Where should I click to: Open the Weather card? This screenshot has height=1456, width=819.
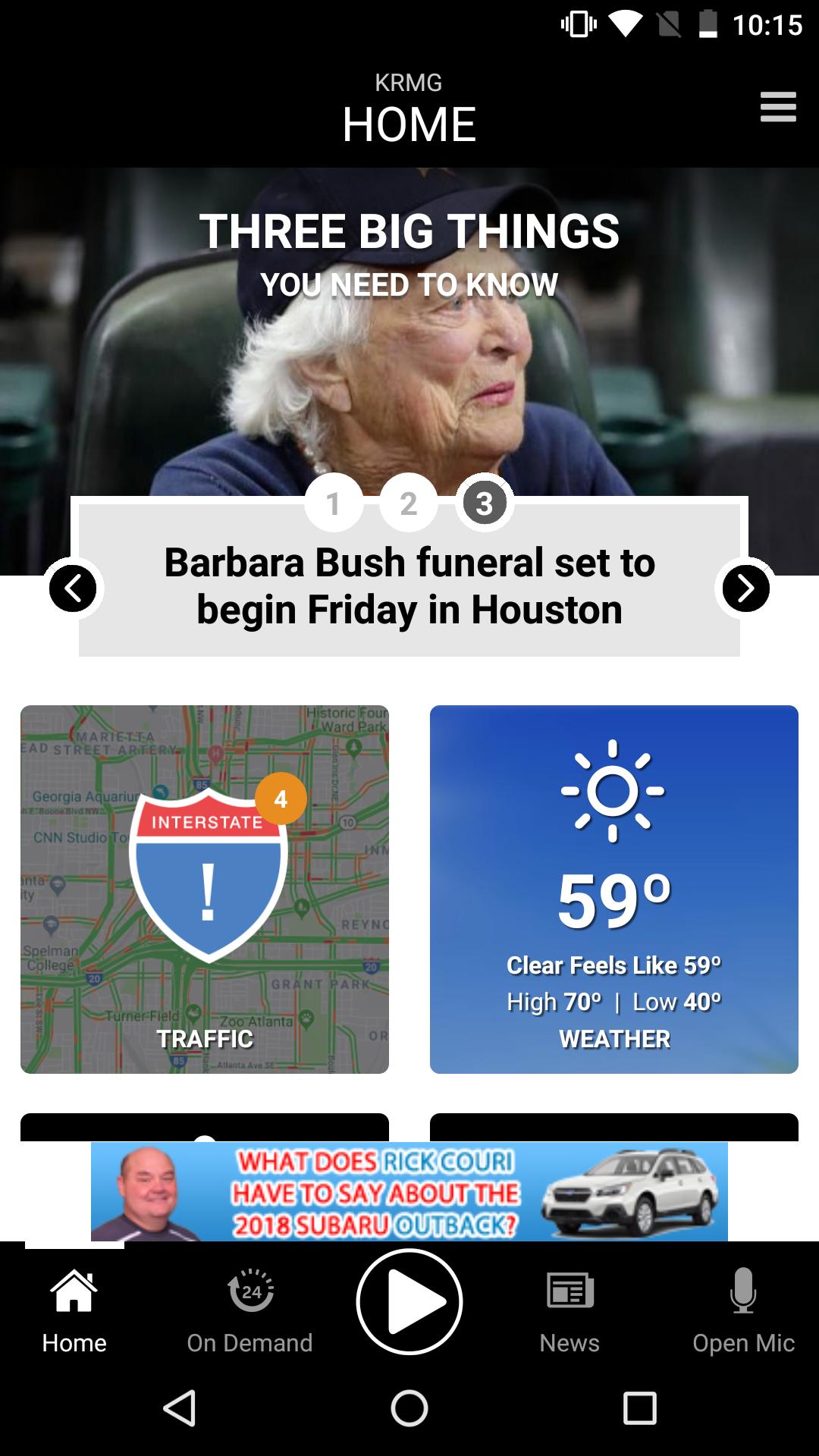(x=614, y=889)
